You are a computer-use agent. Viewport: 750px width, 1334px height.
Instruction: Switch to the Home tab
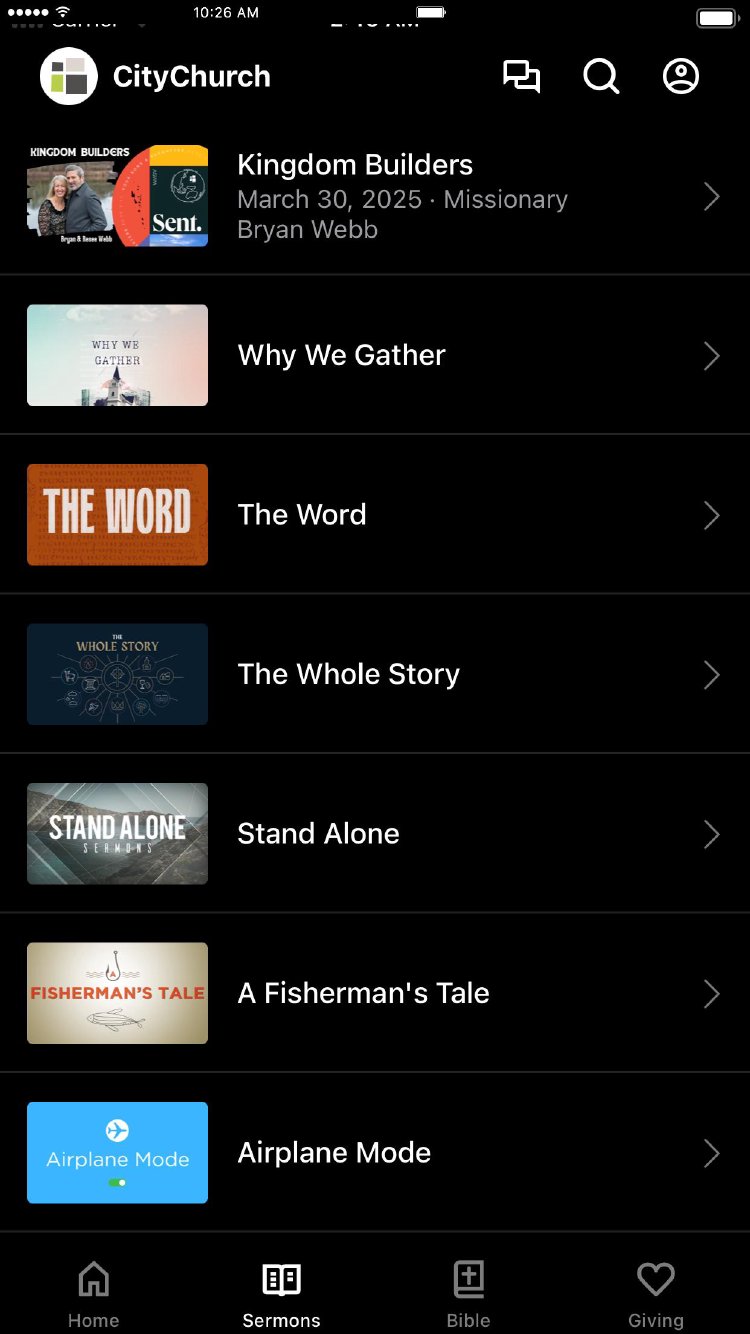pos(93,1293)
